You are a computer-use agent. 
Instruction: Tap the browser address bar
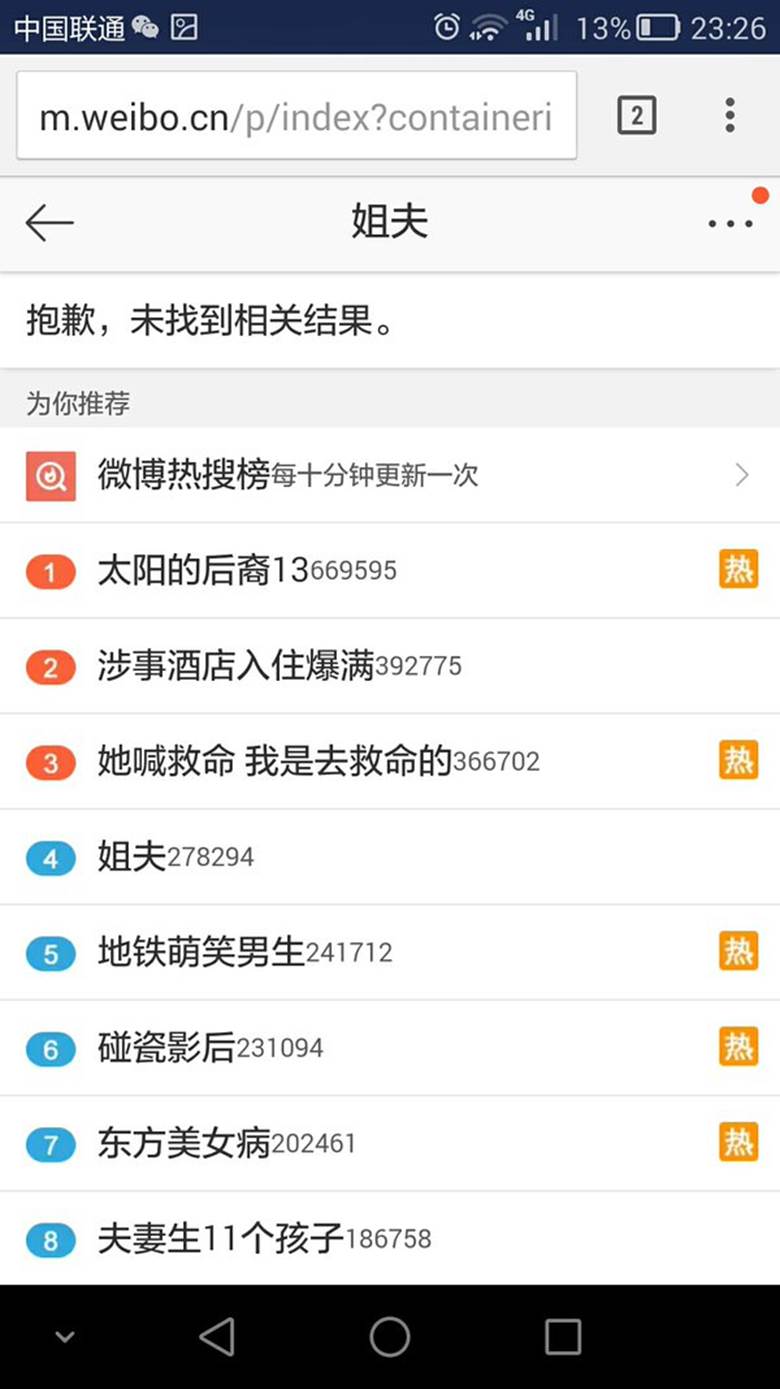(x=296, y=116)
